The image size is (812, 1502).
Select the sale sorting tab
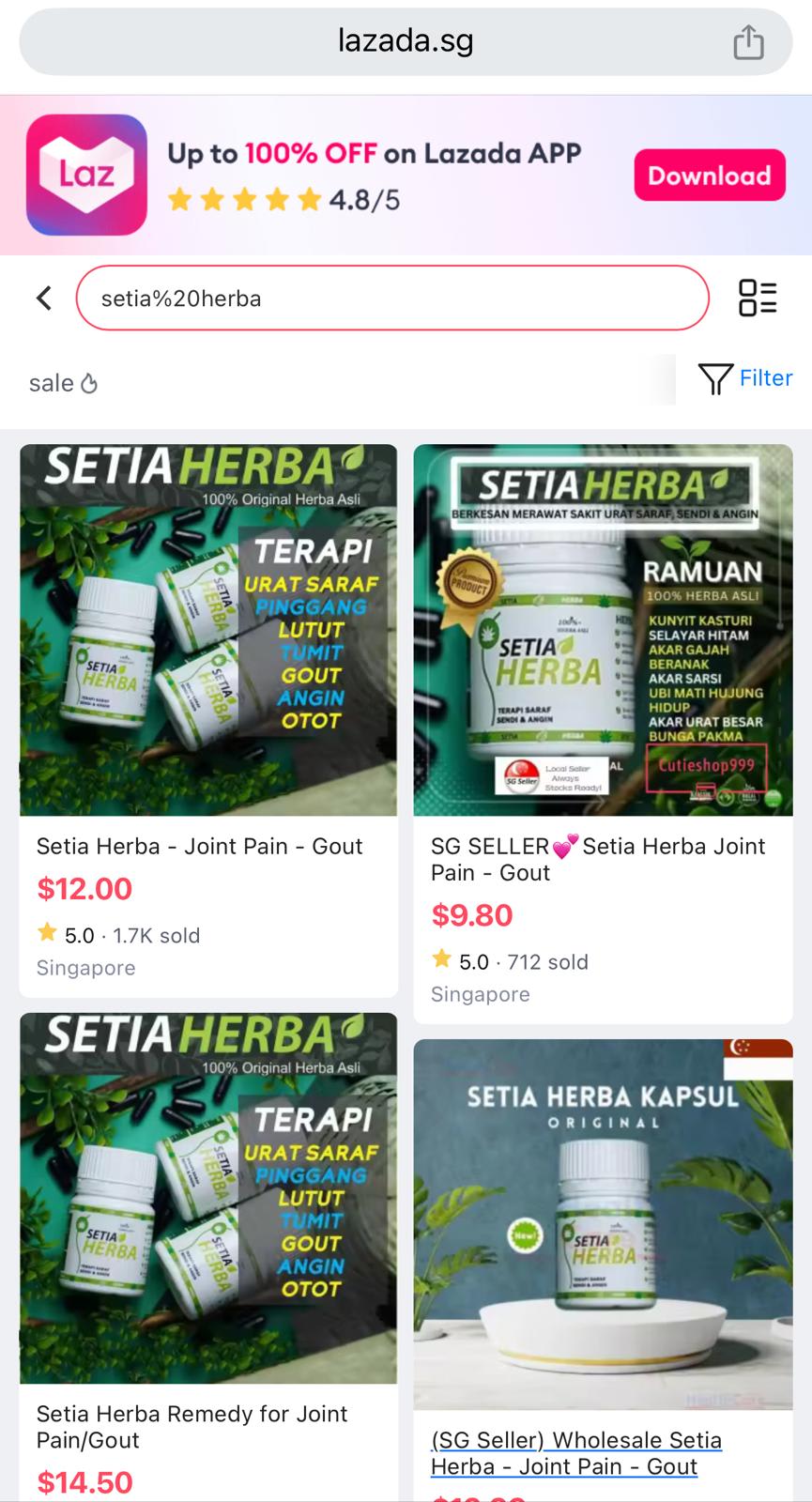(x=63, y=383)
